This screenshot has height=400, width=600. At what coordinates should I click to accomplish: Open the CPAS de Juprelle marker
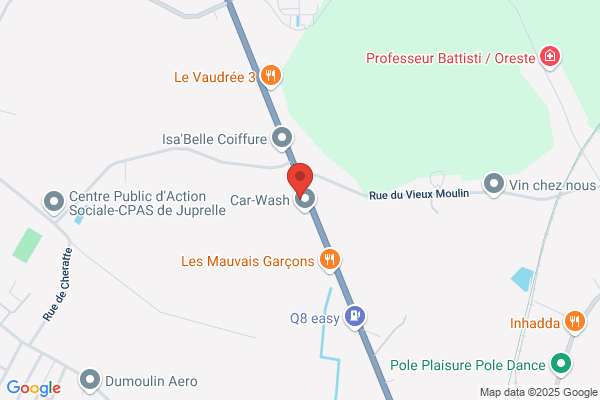click(x=54, y=203)
